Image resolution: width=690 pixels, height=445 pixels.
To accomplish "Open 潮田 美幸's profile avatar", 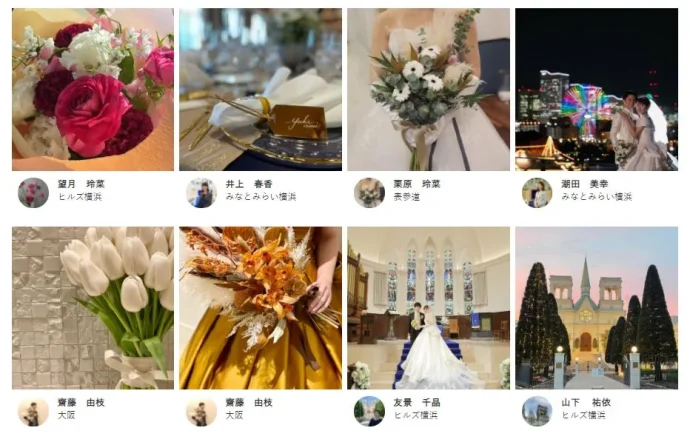I will 537,192.
